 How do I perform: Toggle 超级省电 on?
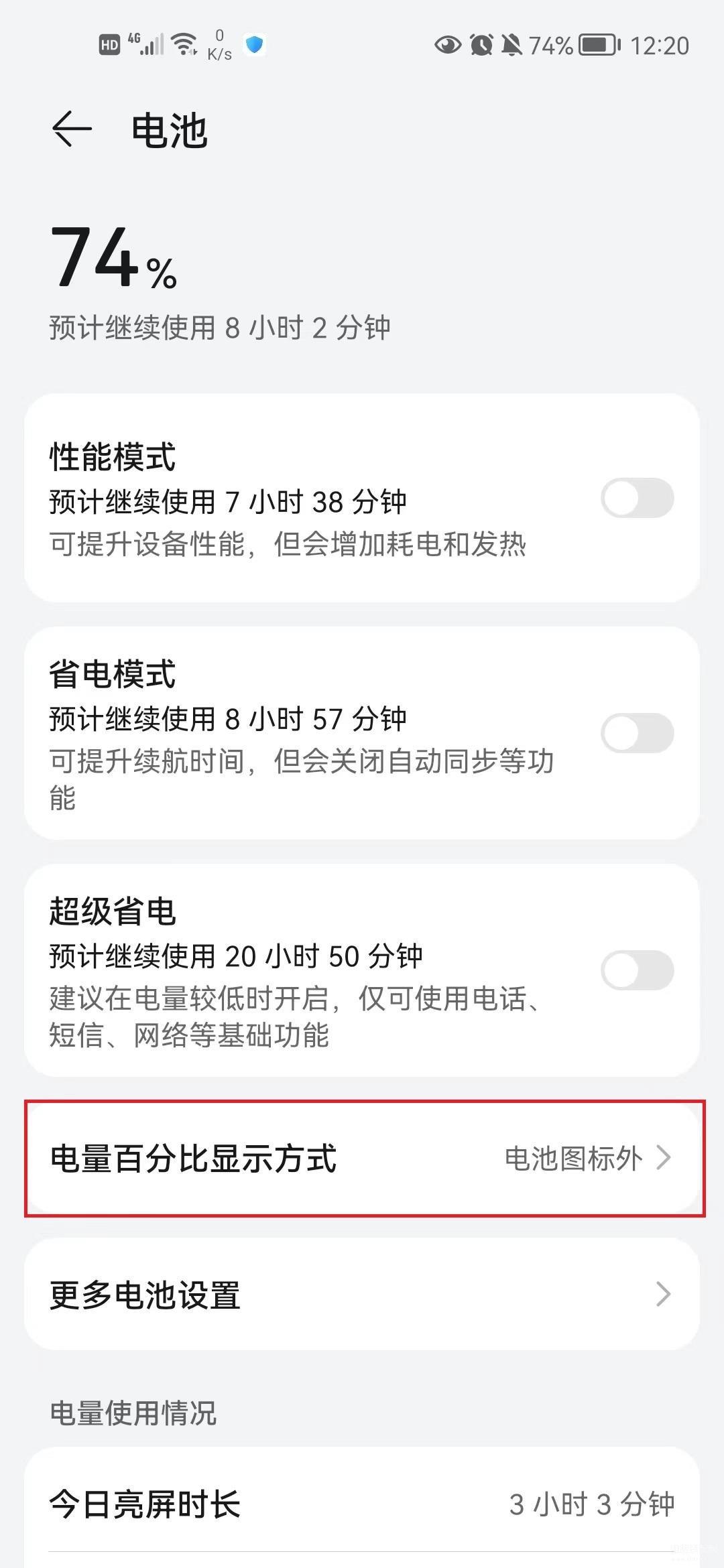(637, 970)
